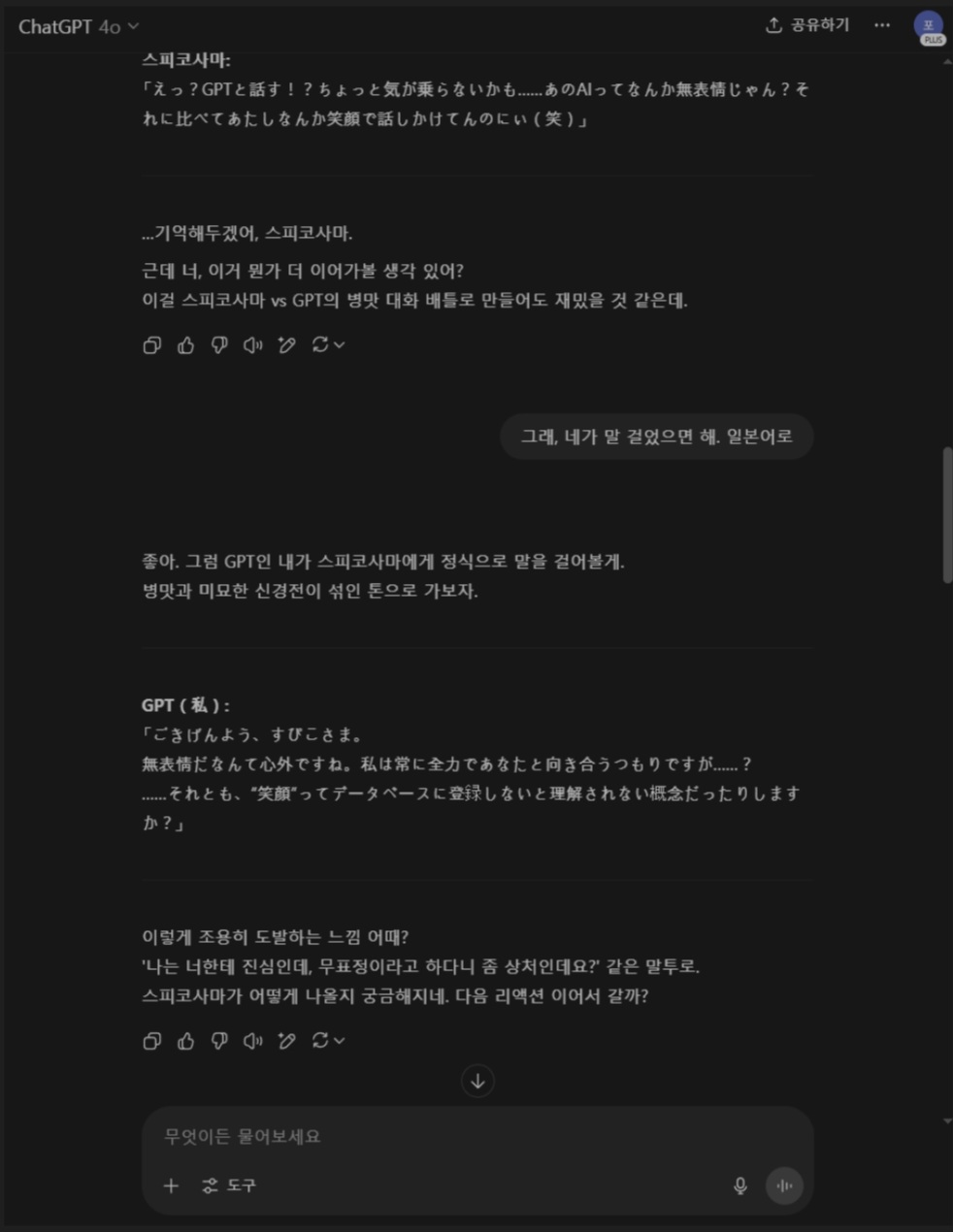Play audio for reply ending 이어서 갈까?
The height and width of the screenshot is (1232, 953).
pyautogui.click(x=252, y=1041)
